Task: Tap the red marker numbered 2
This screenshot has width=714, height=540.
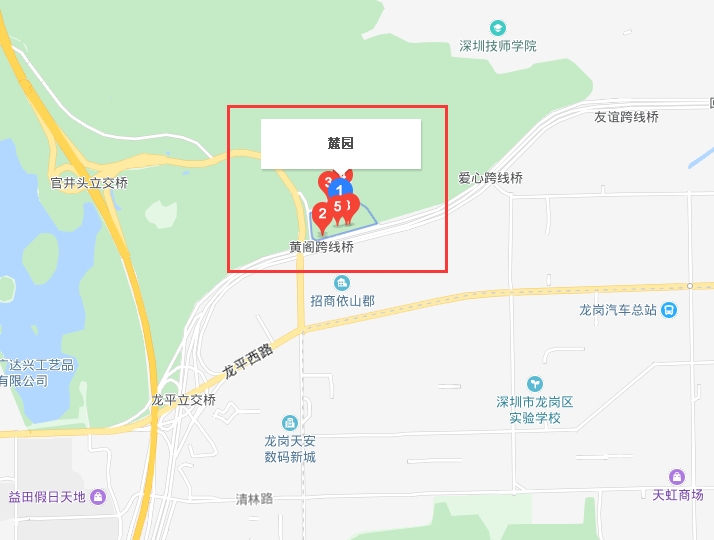Action: tap(322, 214)
